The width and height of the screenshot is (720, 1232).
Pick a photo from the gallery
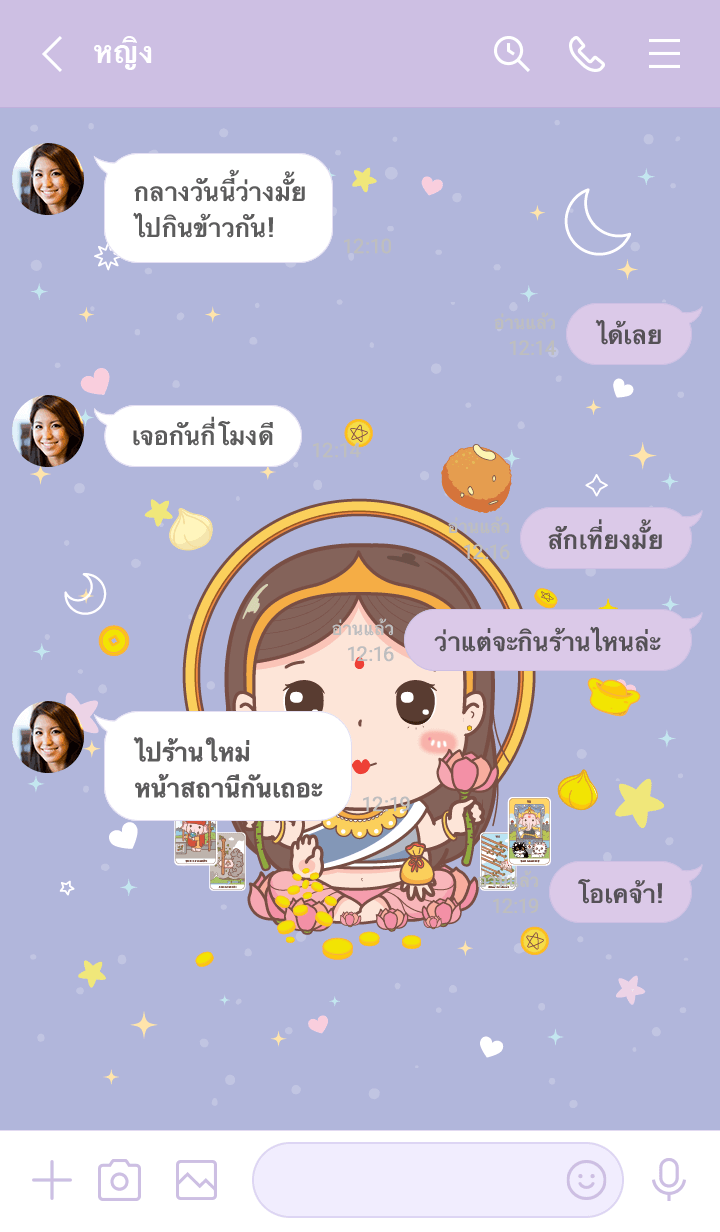[196, 1180]
